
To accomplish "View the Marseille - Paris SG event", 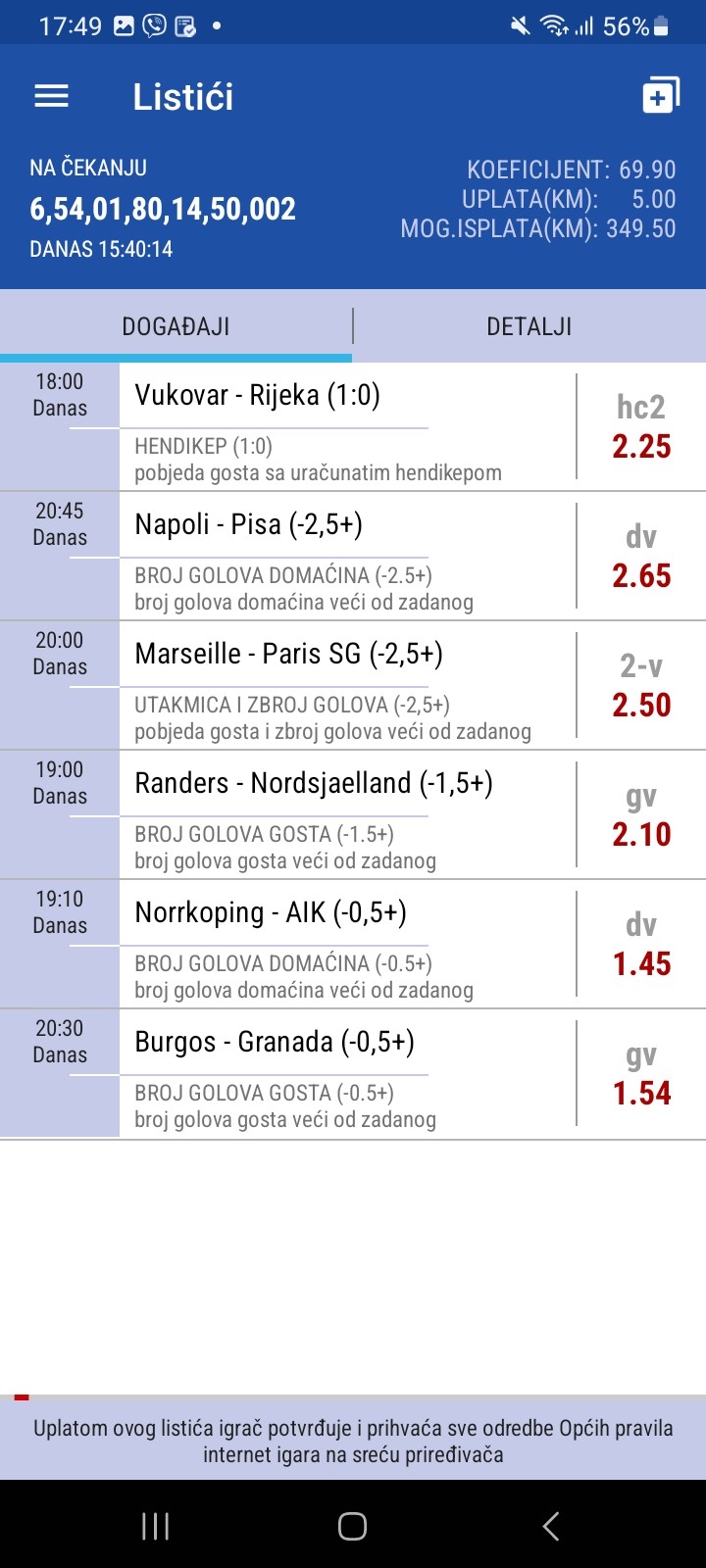I will pos(289,655).
